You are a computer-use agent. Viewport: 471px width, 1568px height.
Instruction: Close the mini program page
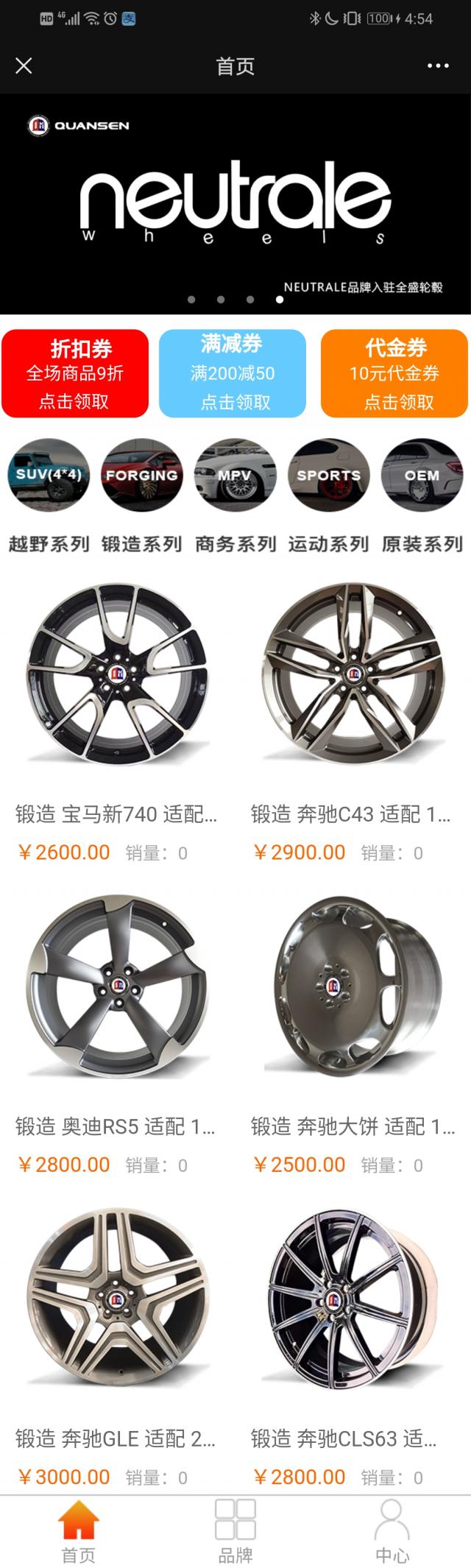(x=24, y=66)
